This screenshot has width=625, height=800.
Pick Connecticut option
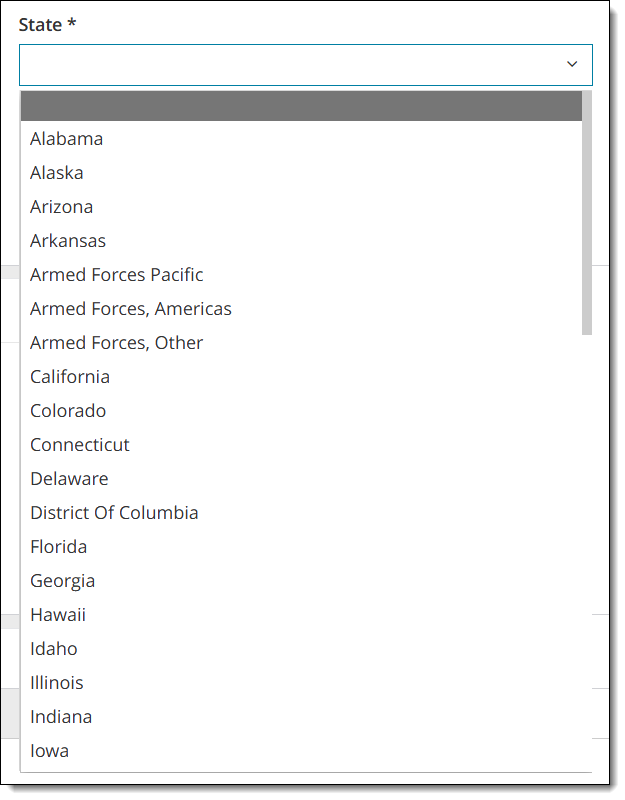coord(80,445)
